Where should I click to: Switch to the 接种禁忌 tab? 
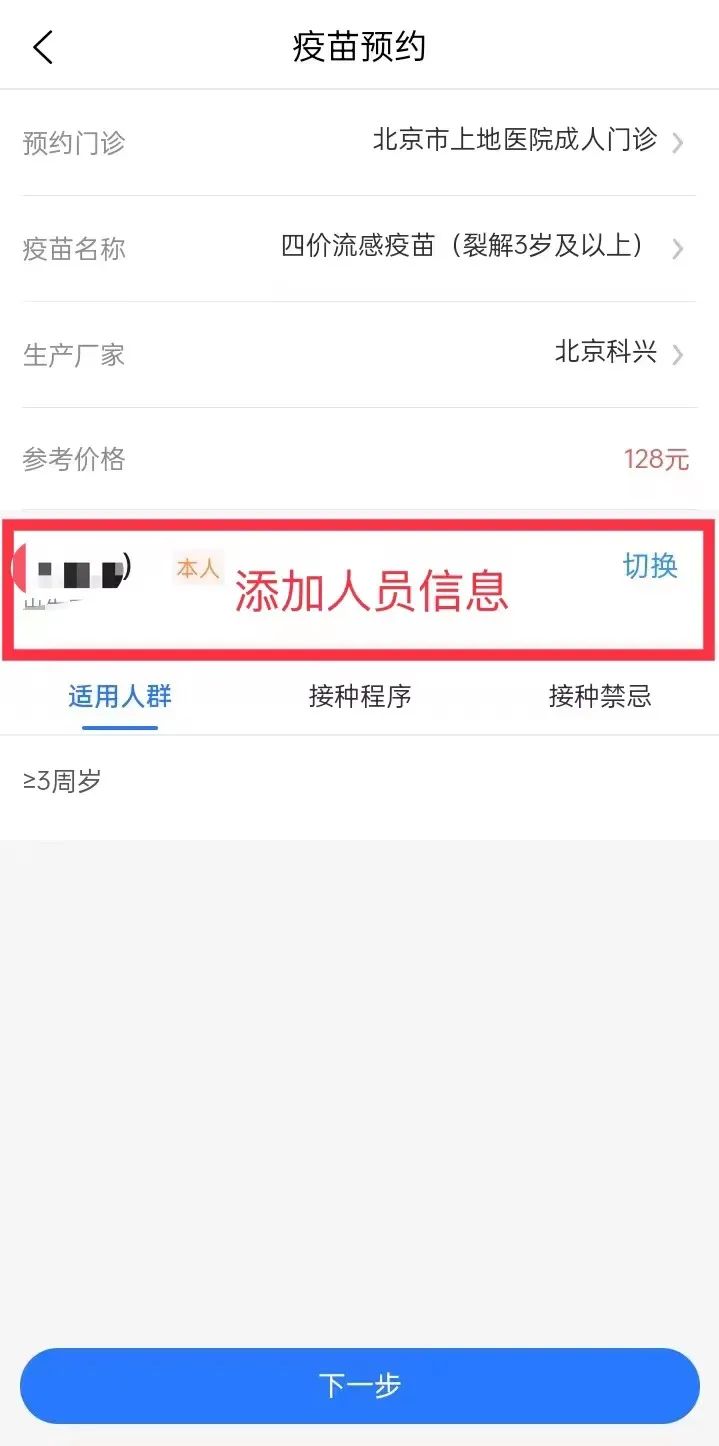(600, 697)
